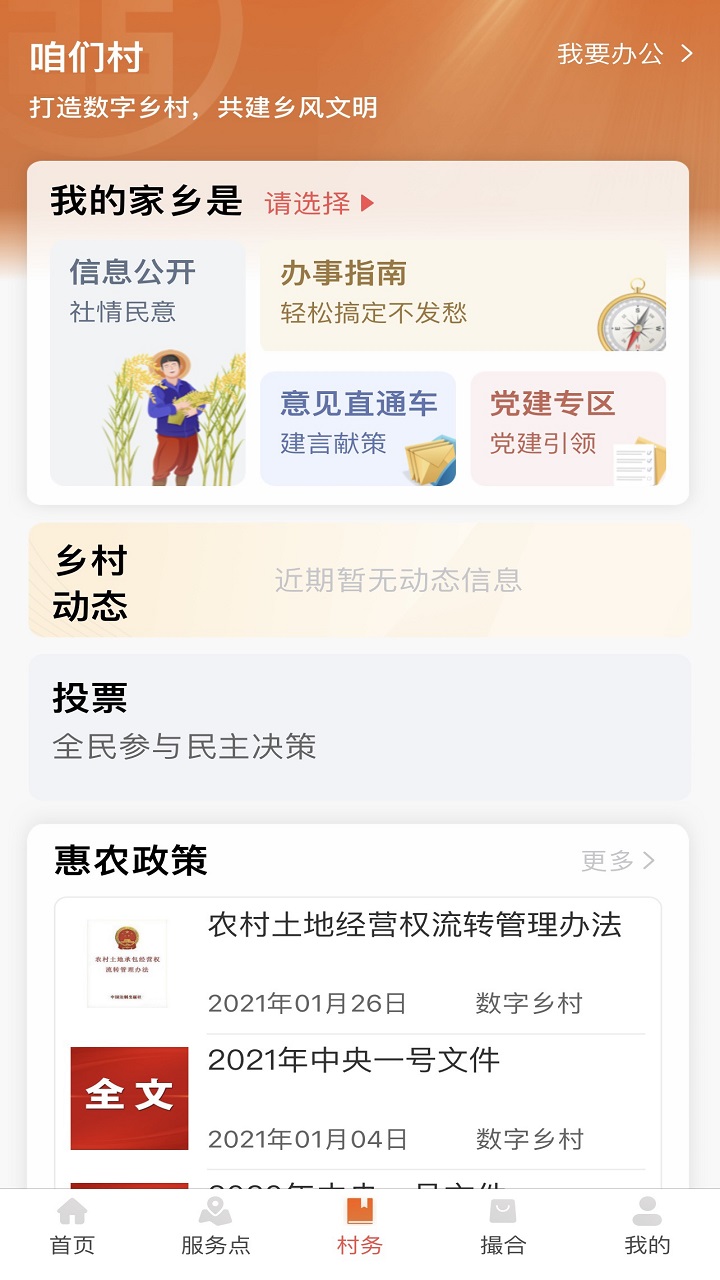View the 全文 red document thumbnail
Screen dimensions: 720x1280
click(129, 1097)
